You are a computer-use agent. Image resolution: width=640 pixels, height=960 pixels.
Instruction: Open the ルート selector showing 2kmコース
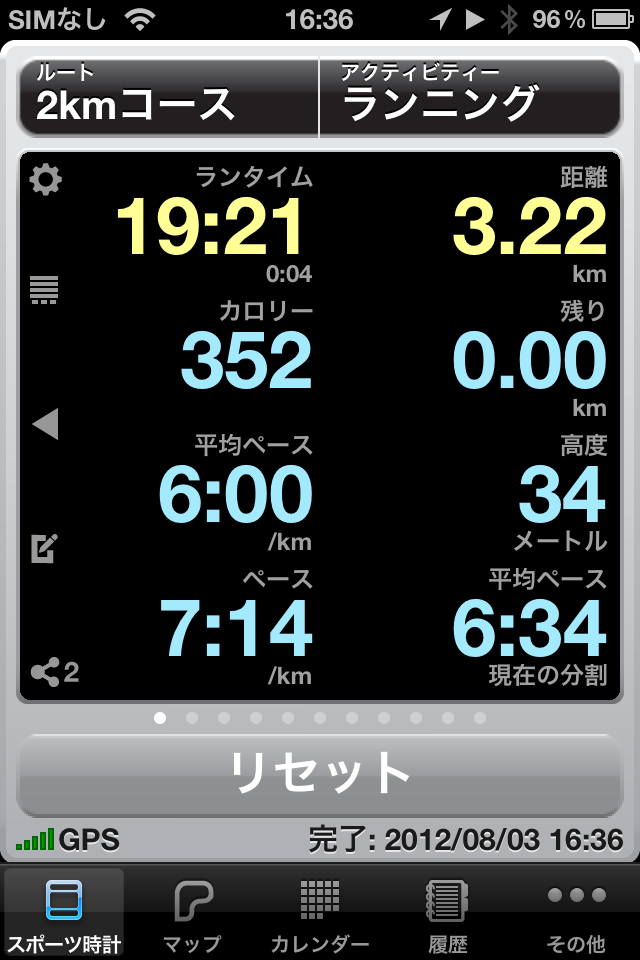[168, 97]
